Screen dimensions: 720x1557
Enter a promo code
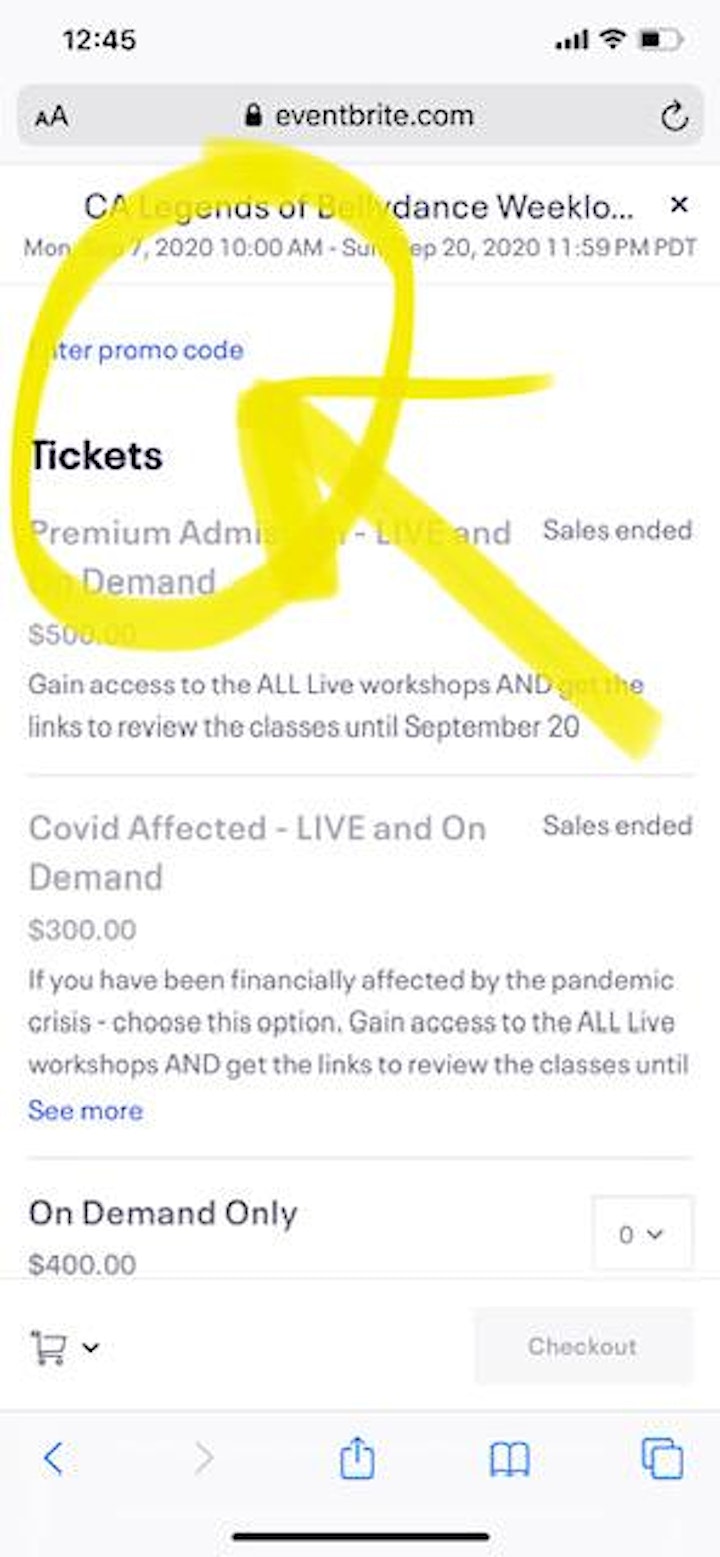(136, 350)
